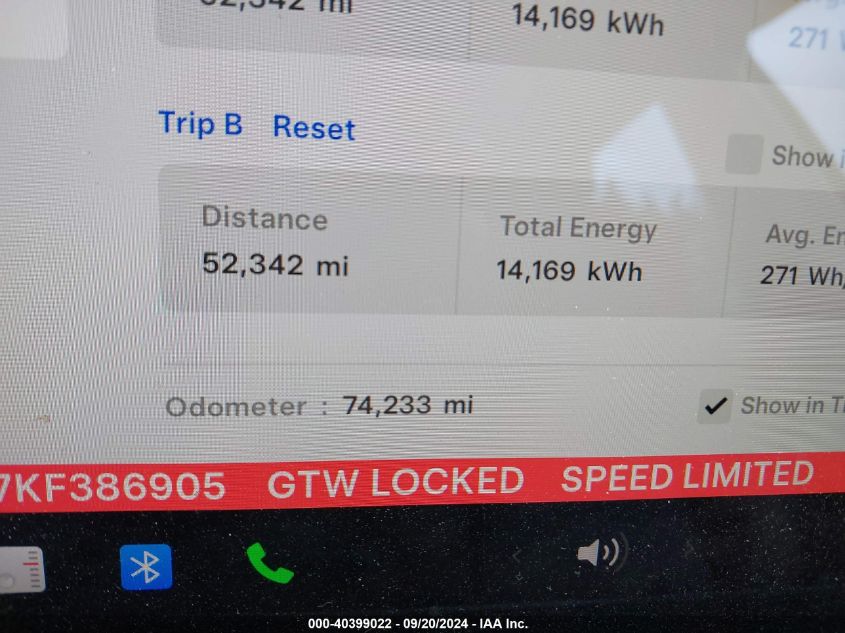Tap the volume speaker icon
The width and height of the screenshot is (845, 633).
pyautogui.click(x=599, y=552)
